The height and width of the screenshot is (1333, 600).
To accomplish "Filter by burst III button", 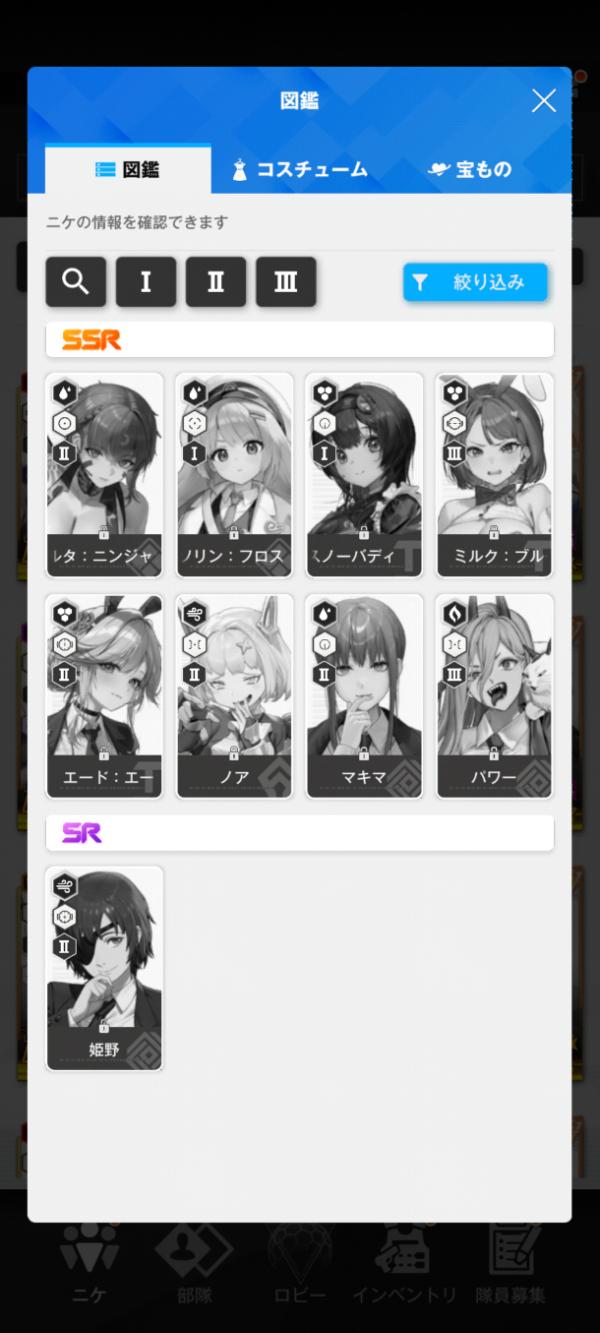I will pyautogui.click(x=286, y=282).
